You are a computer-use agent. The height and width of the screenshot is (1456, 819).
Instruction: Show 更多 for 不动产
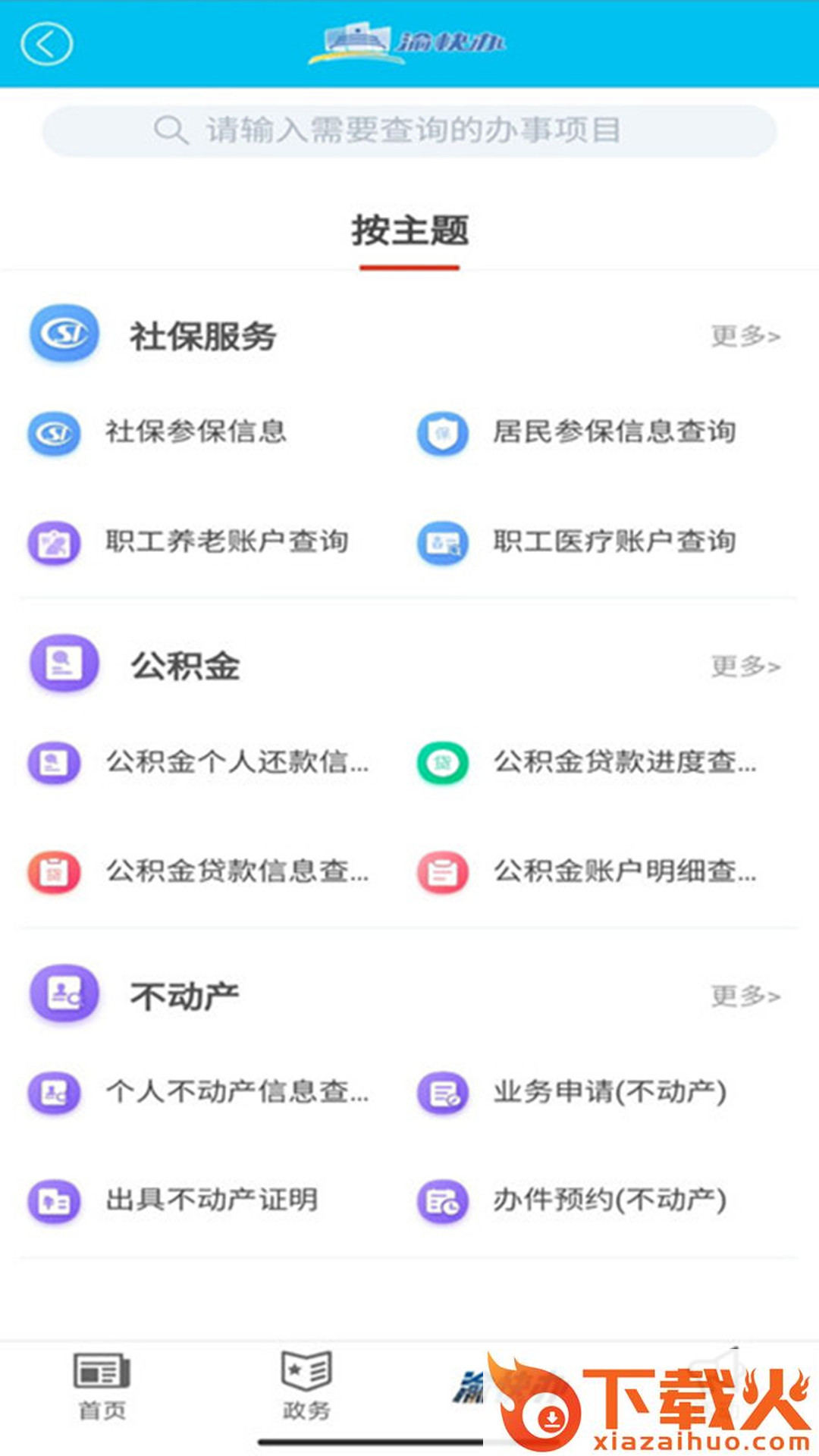[745, 995]
